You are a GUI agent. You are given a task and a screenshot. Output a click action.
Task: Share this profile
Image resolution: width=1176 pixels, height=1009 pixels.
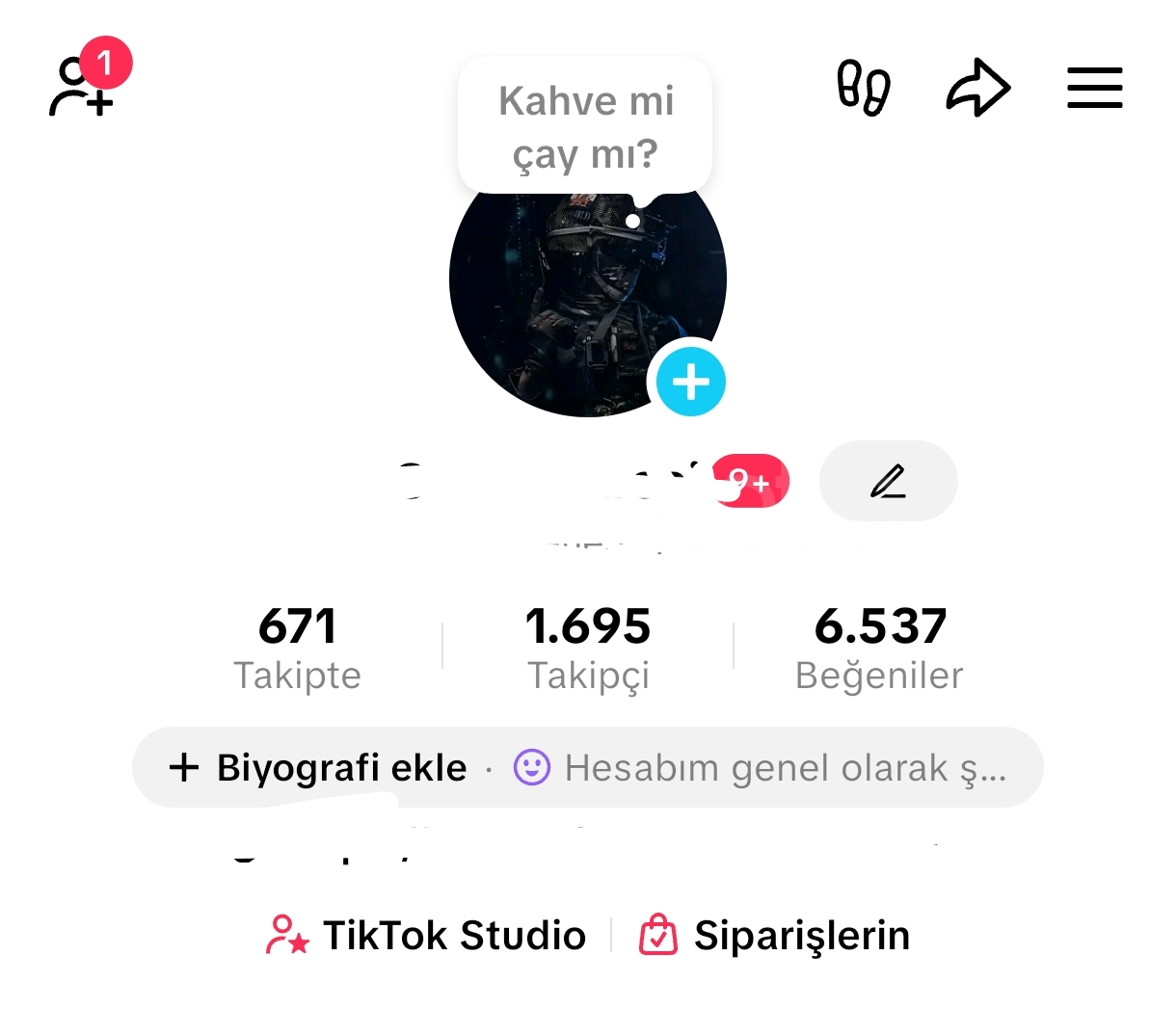click(x=977, y=88)
